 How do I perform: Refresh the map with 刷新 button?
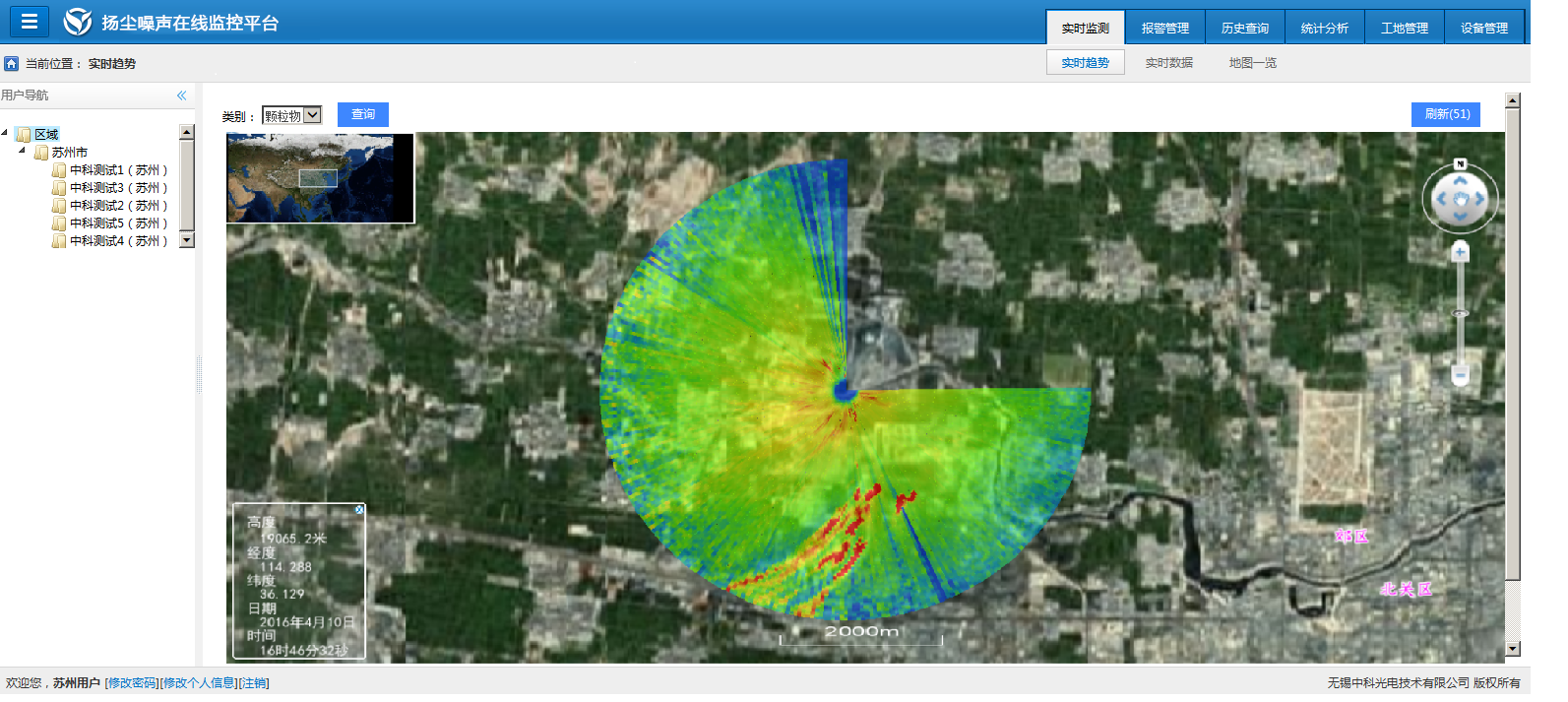(x=1446, y=114)
